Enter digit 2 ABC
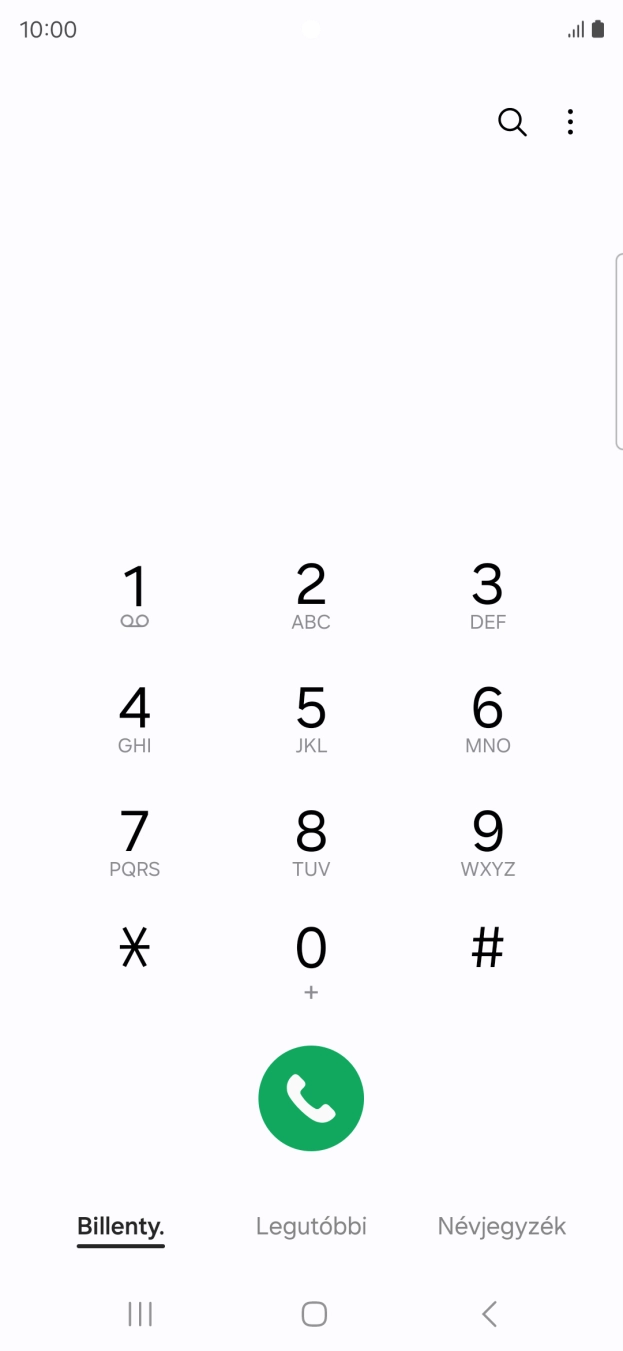The height and width of the screenshot is (1351, 623). pos(311,596)
